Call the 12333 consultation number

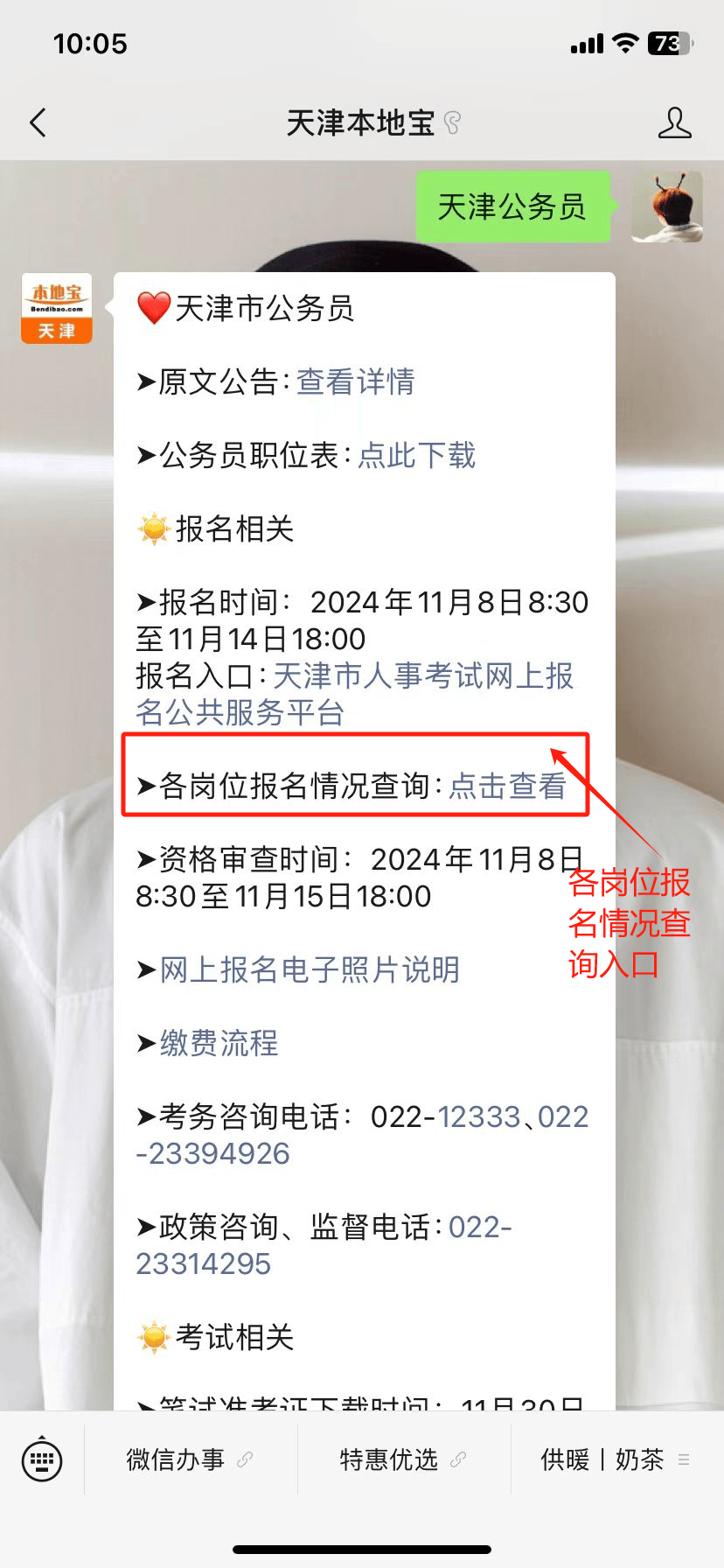pyautogui.click(x=478, y=1116)
